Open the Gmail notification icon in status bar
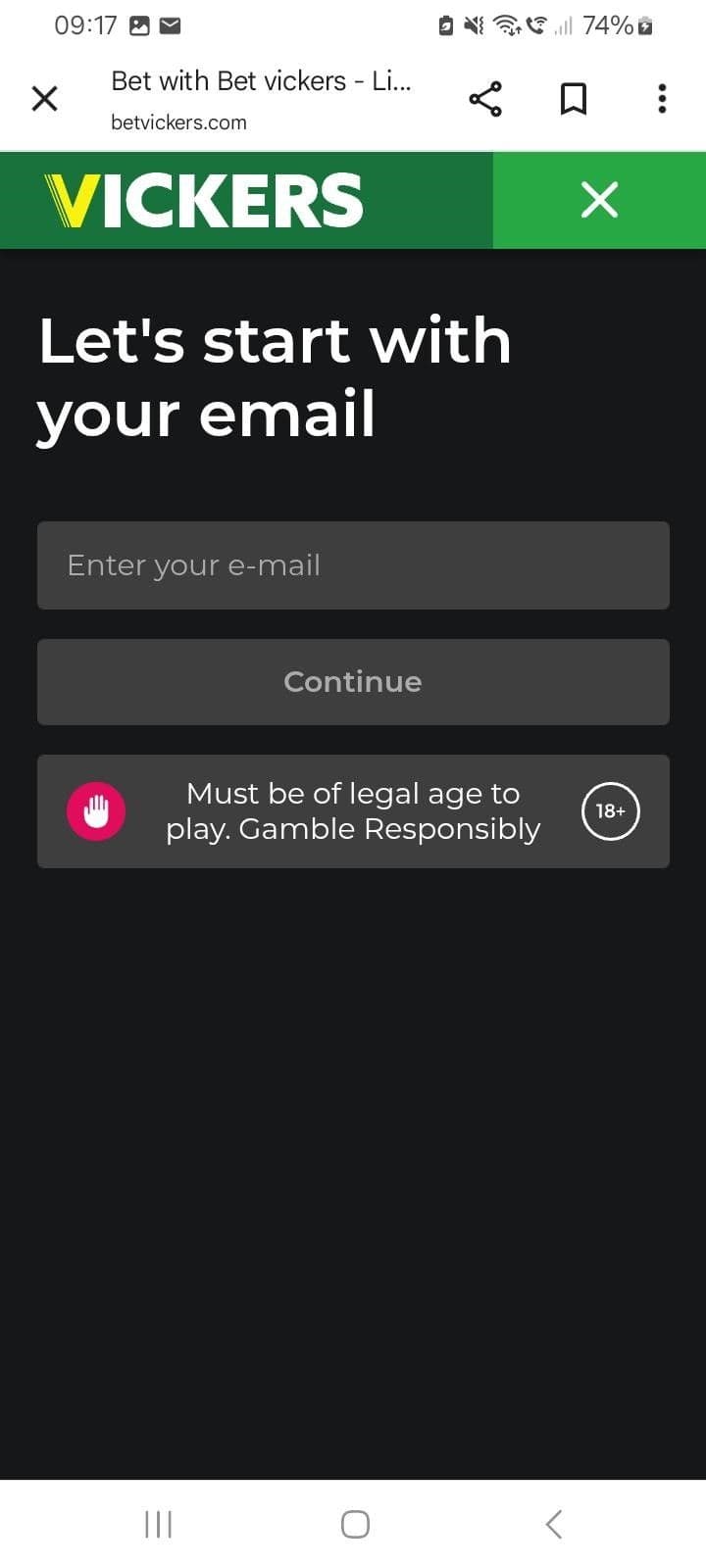The height and width of the screenshot is (1568, 706). pyautogui.click(x=168, y=24)
